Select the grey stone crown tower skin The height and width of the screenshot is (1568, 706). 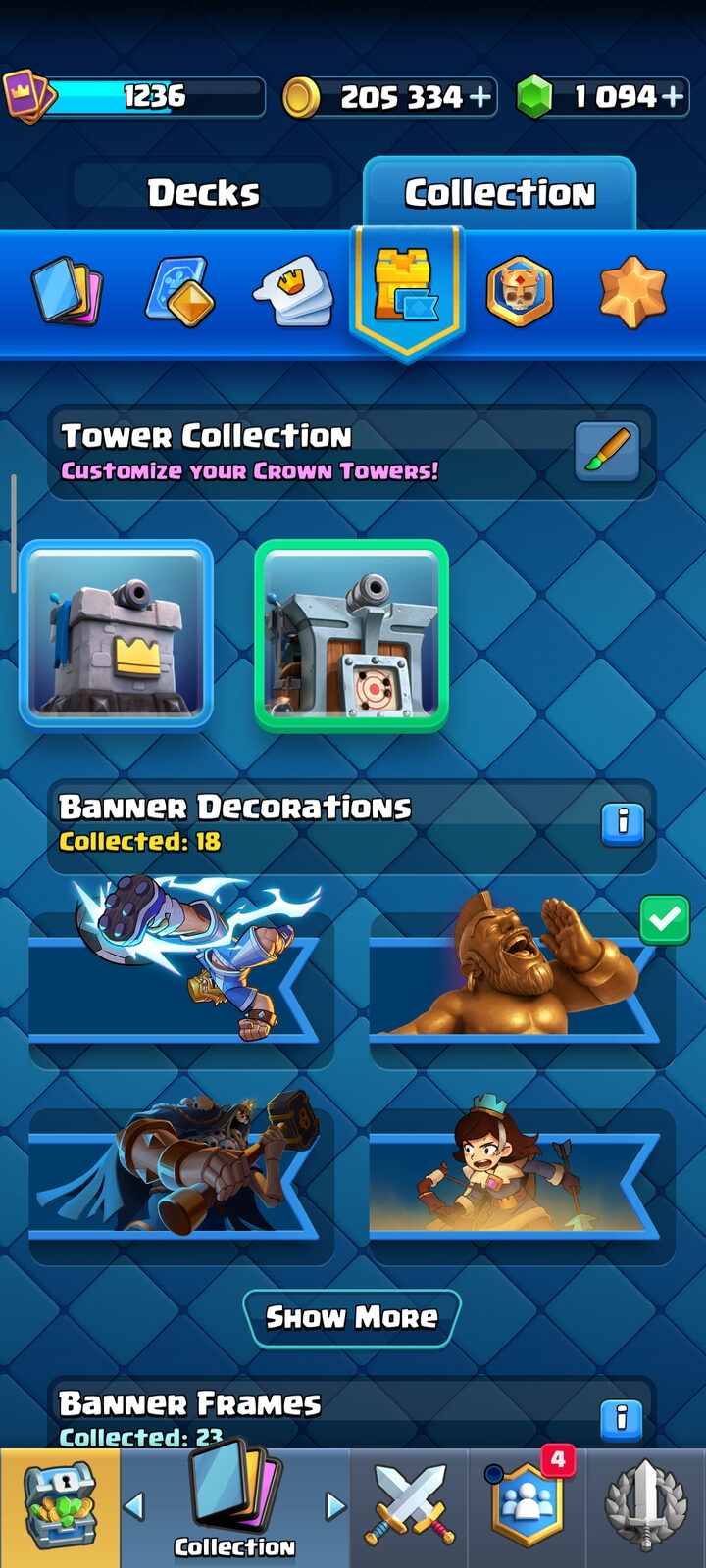click(116, 634)
